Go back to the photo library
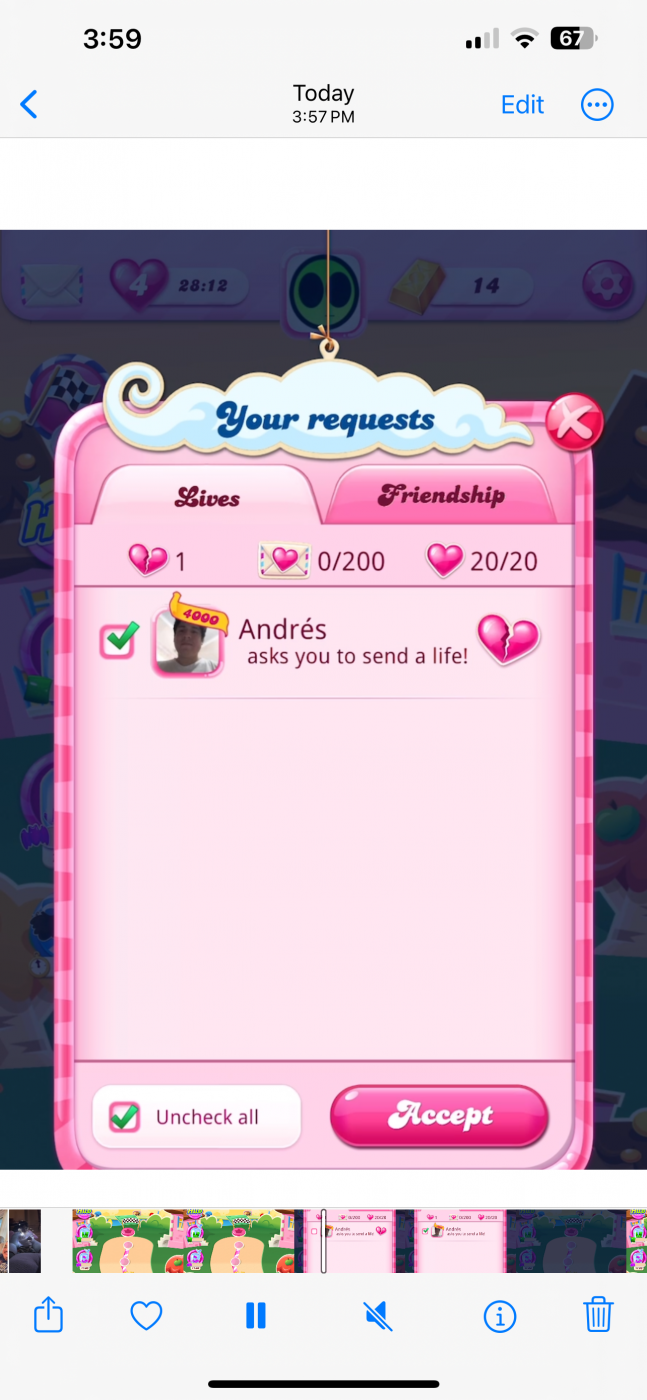Image resolution: width=647 pixels, height=1400 pixels. coord(29,104)
